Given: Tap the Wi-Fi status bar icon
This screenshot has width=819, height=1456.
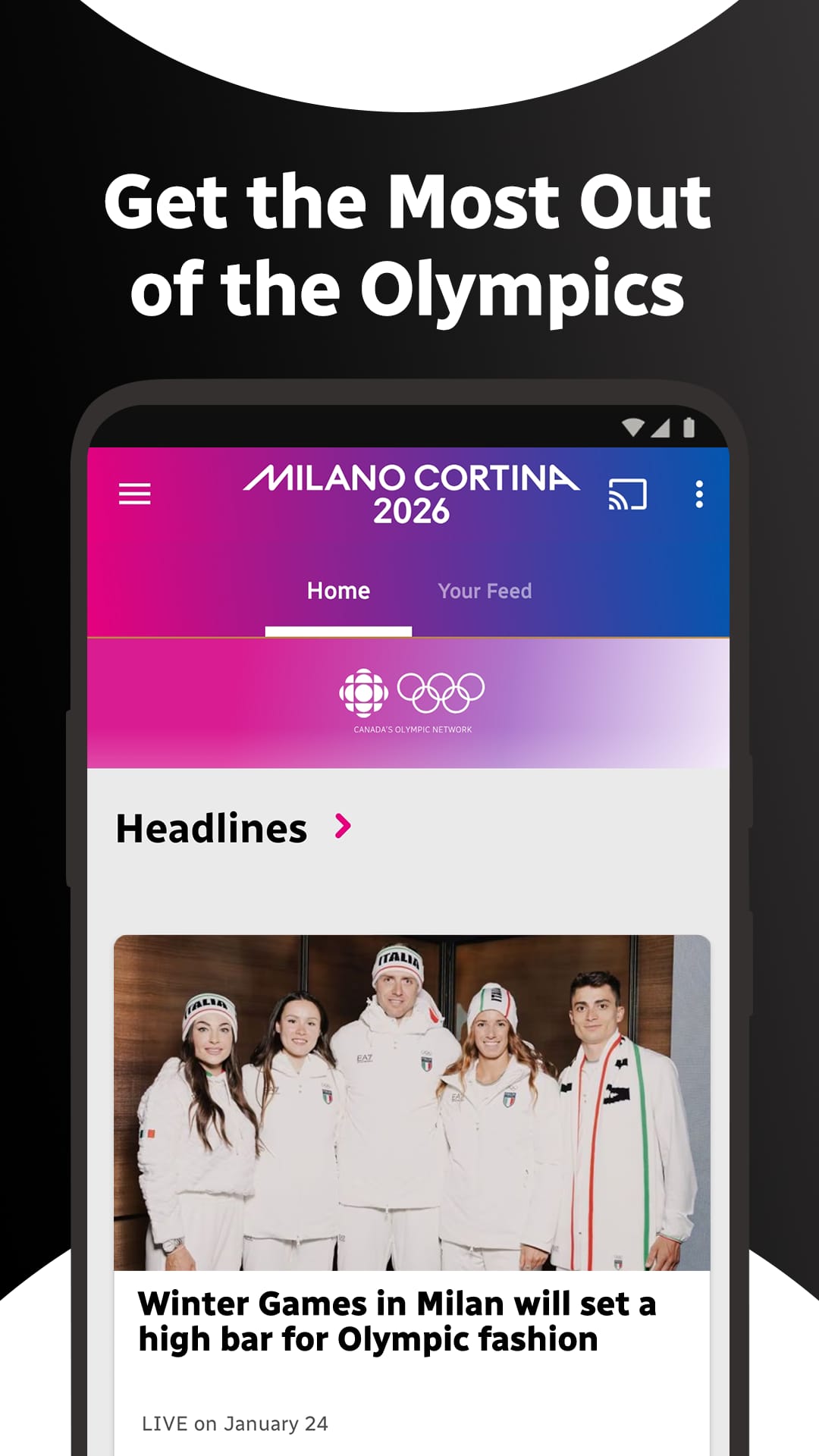Looking at the screenshot, I should point(634,426).
